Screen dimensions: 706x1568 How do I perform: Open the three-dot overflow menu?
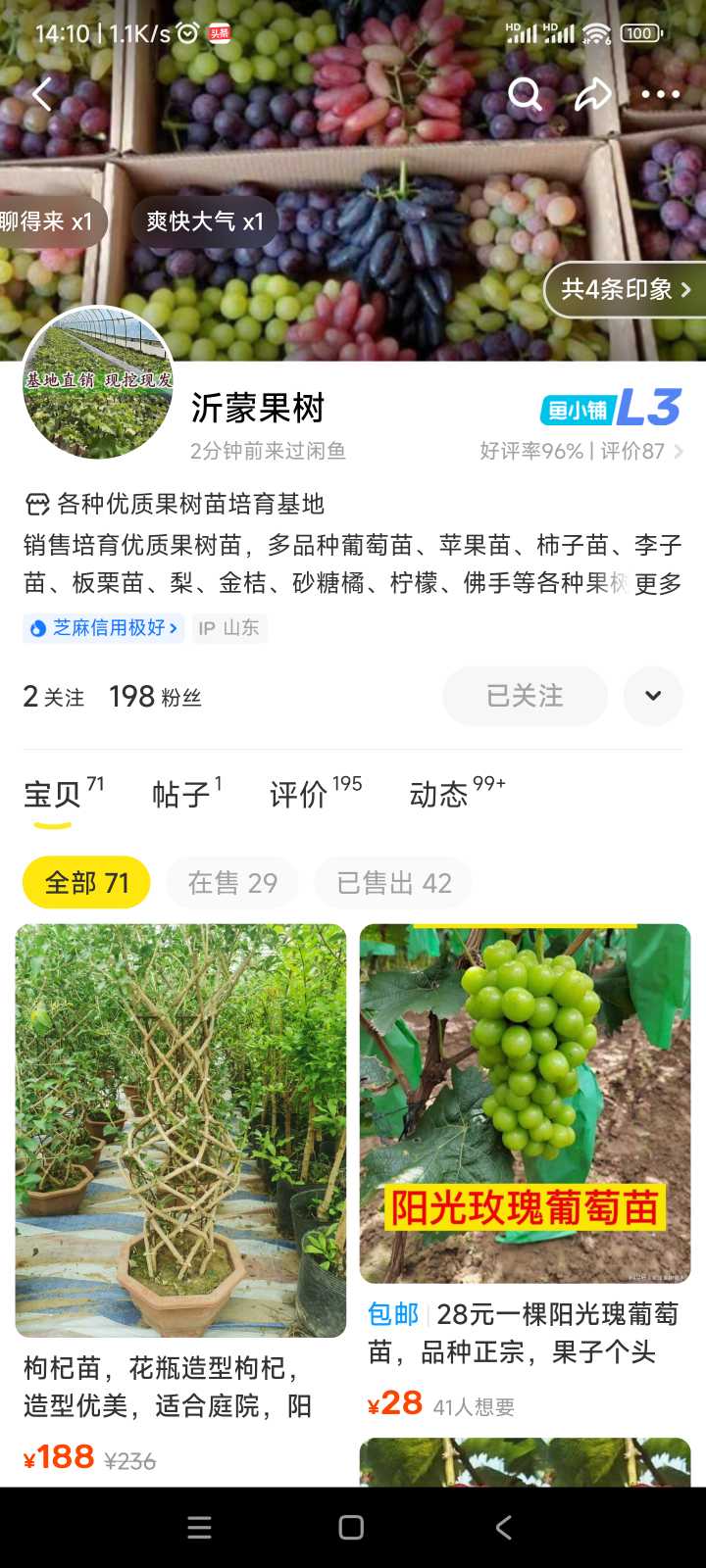(x=660, y=95)
